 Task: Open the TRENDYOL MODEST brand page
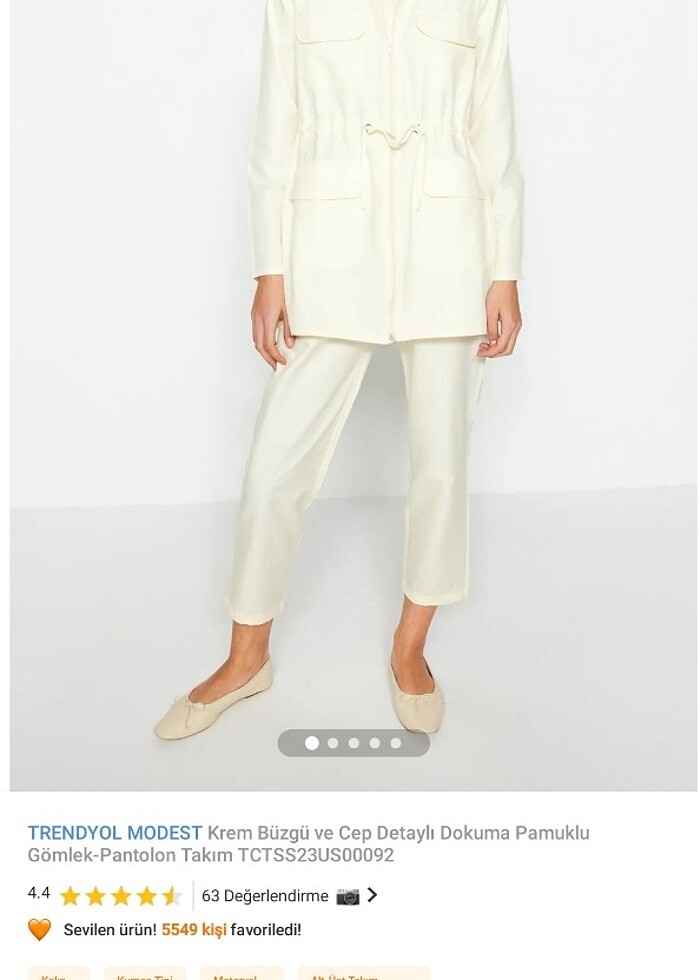click(115, 832)
